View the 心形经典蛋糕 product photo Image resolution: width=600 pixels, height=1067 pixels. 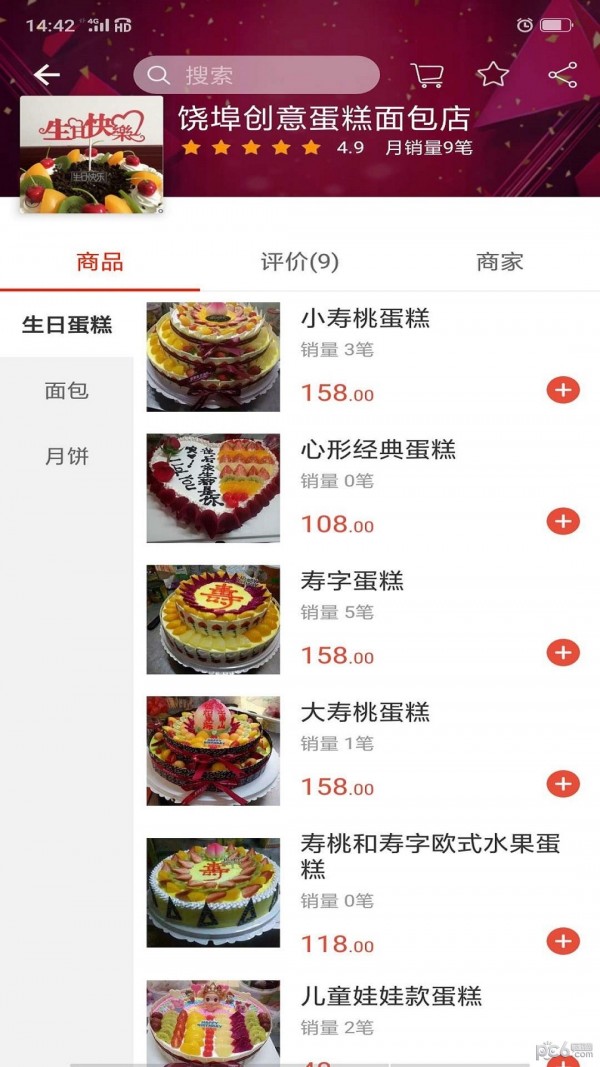click(x=213, y=488)
